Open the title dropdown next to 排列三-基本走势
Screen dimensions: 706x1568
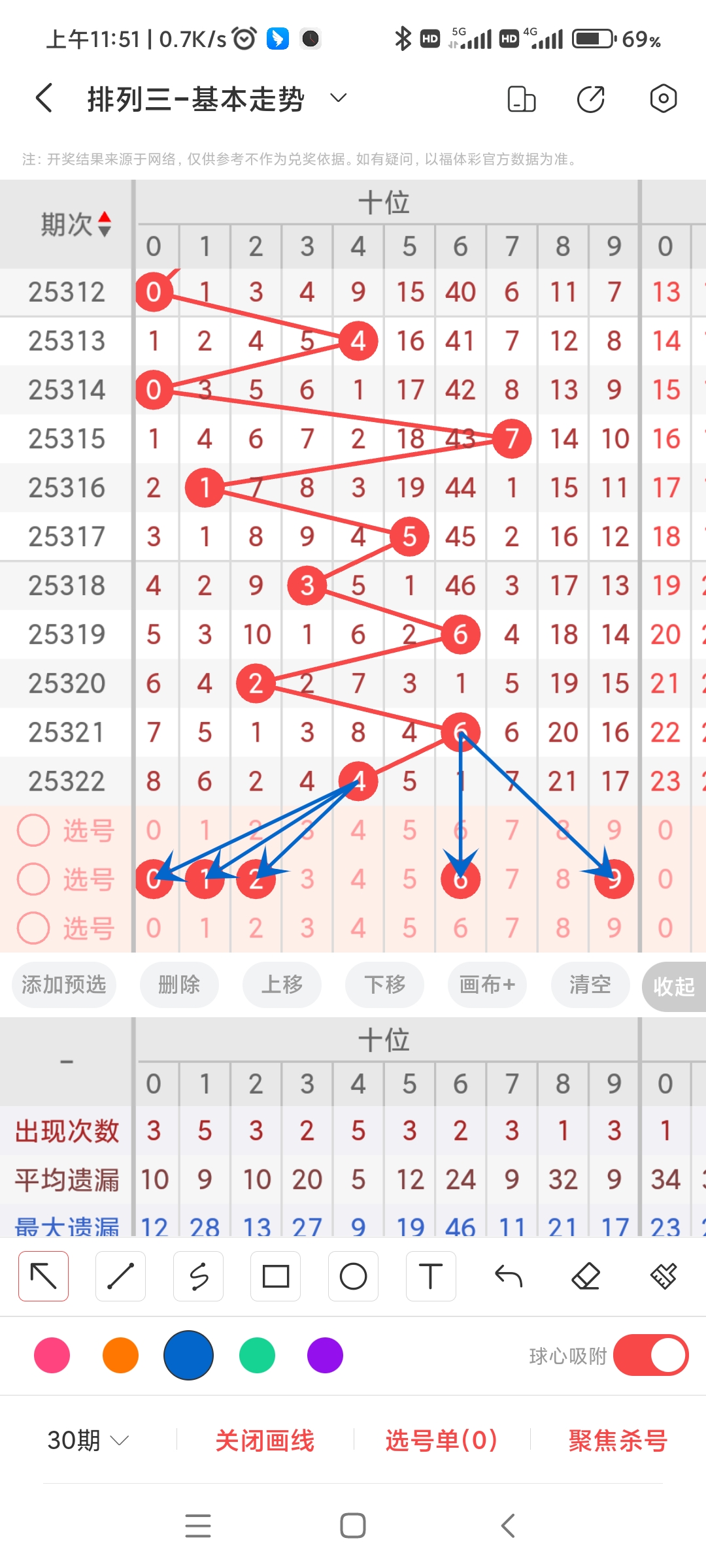pos(337,98)
